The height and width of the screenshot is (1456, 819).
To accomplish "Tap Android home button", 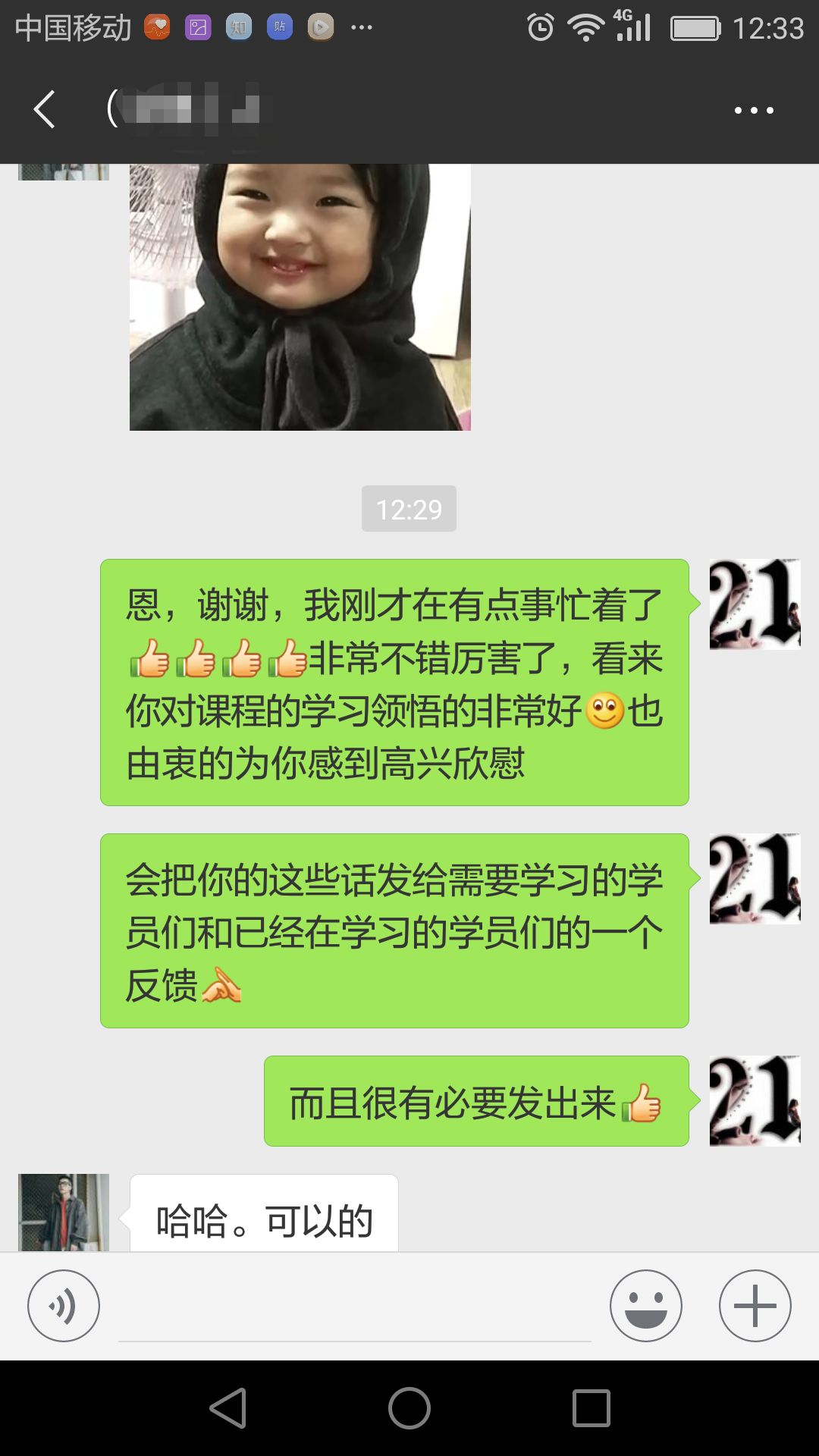I will click(409, 1408).
